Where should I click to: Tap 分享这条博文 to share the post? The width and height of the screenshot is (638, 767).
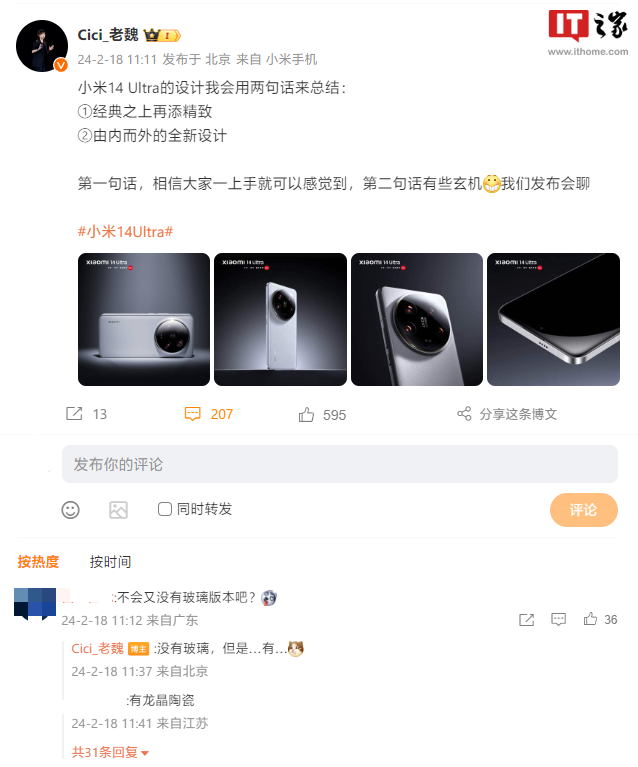[x=507, y=414]
